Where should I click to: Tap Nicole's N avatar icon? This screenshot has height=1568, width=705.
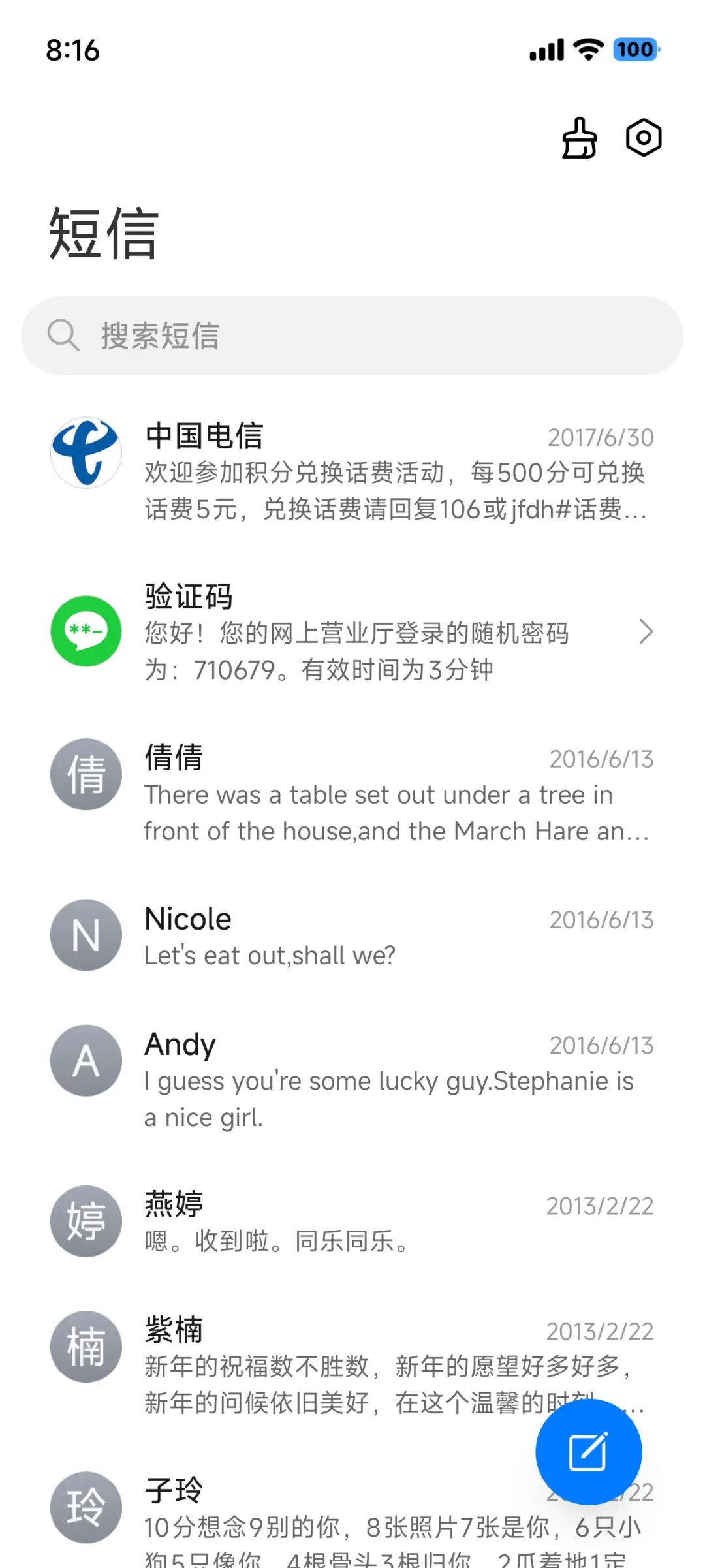(86, 935)
